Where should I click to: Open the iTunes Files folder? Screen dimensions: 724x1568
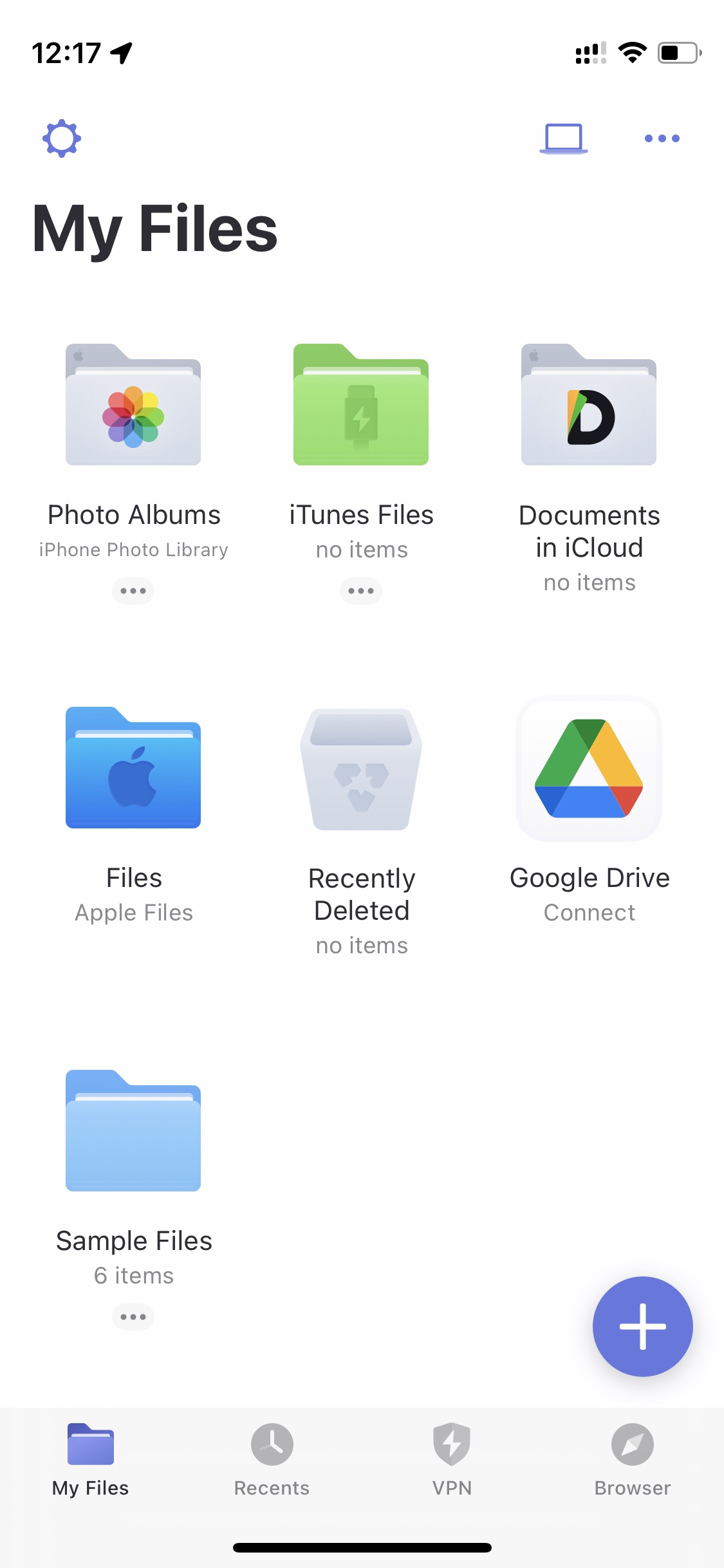coord(360,406)
